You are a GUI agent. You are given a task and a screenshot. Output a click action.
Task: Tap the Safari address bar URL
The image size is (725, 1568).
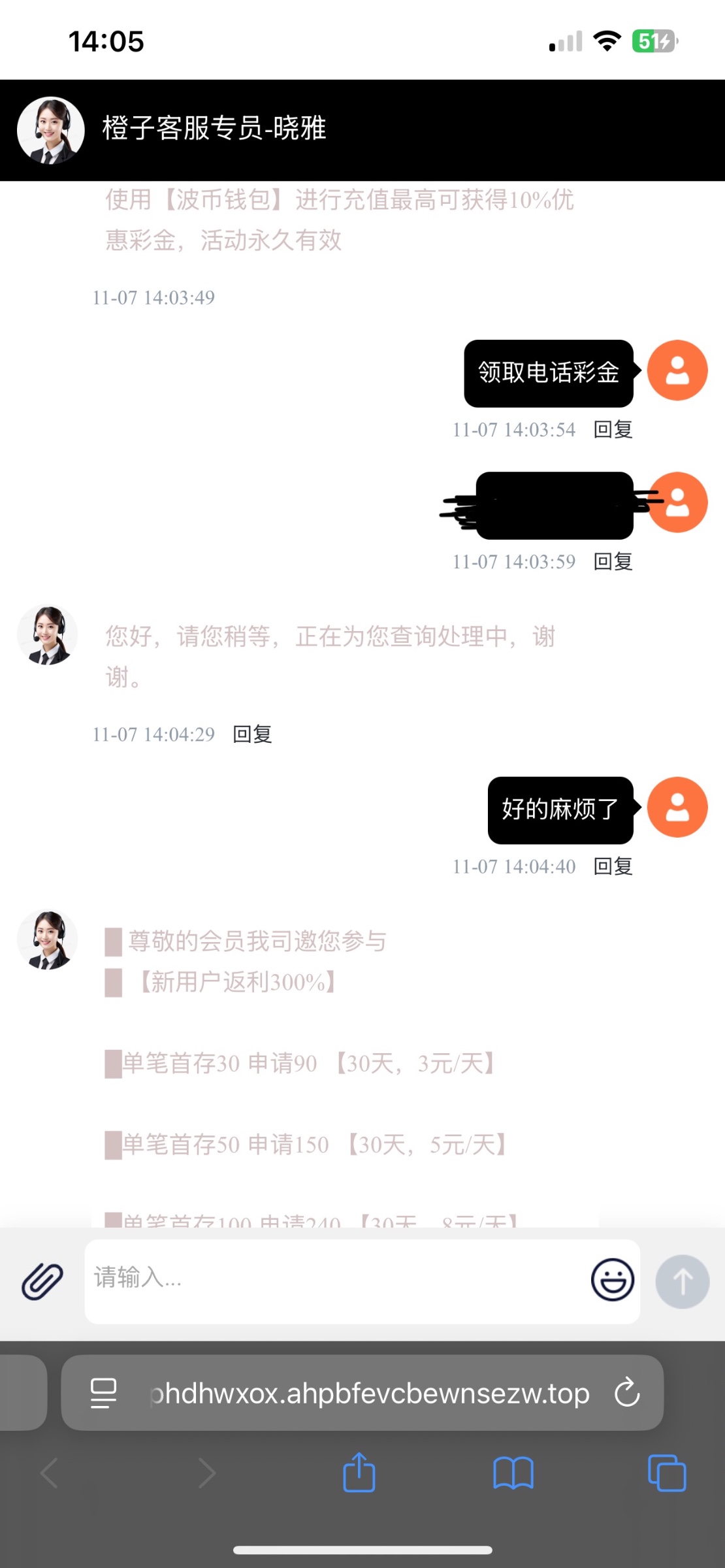click(x=369, y=1394)
